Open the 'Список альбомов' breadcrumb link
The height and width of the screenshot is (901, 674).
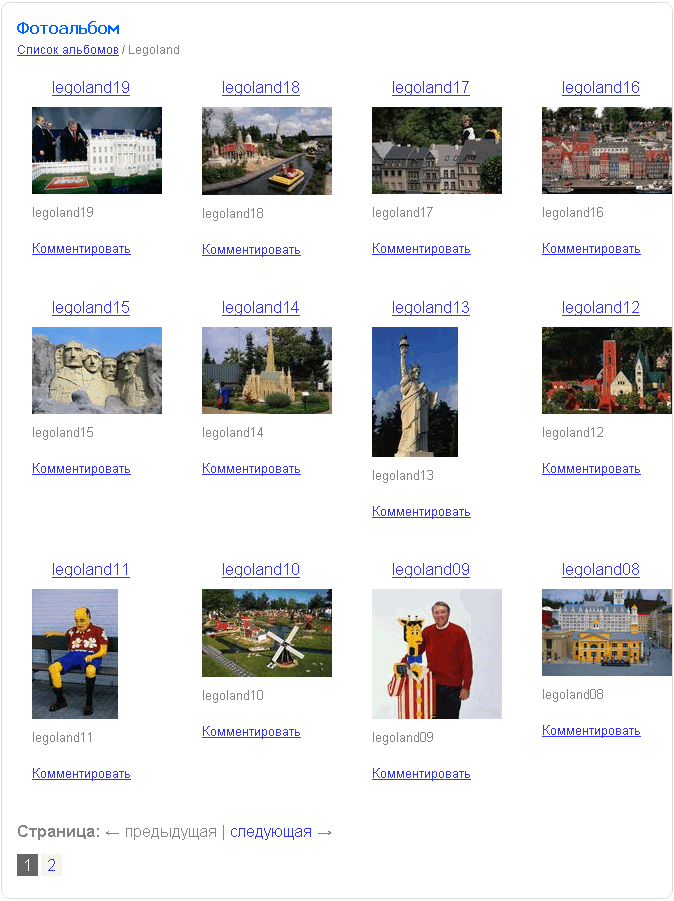point(67,49)
